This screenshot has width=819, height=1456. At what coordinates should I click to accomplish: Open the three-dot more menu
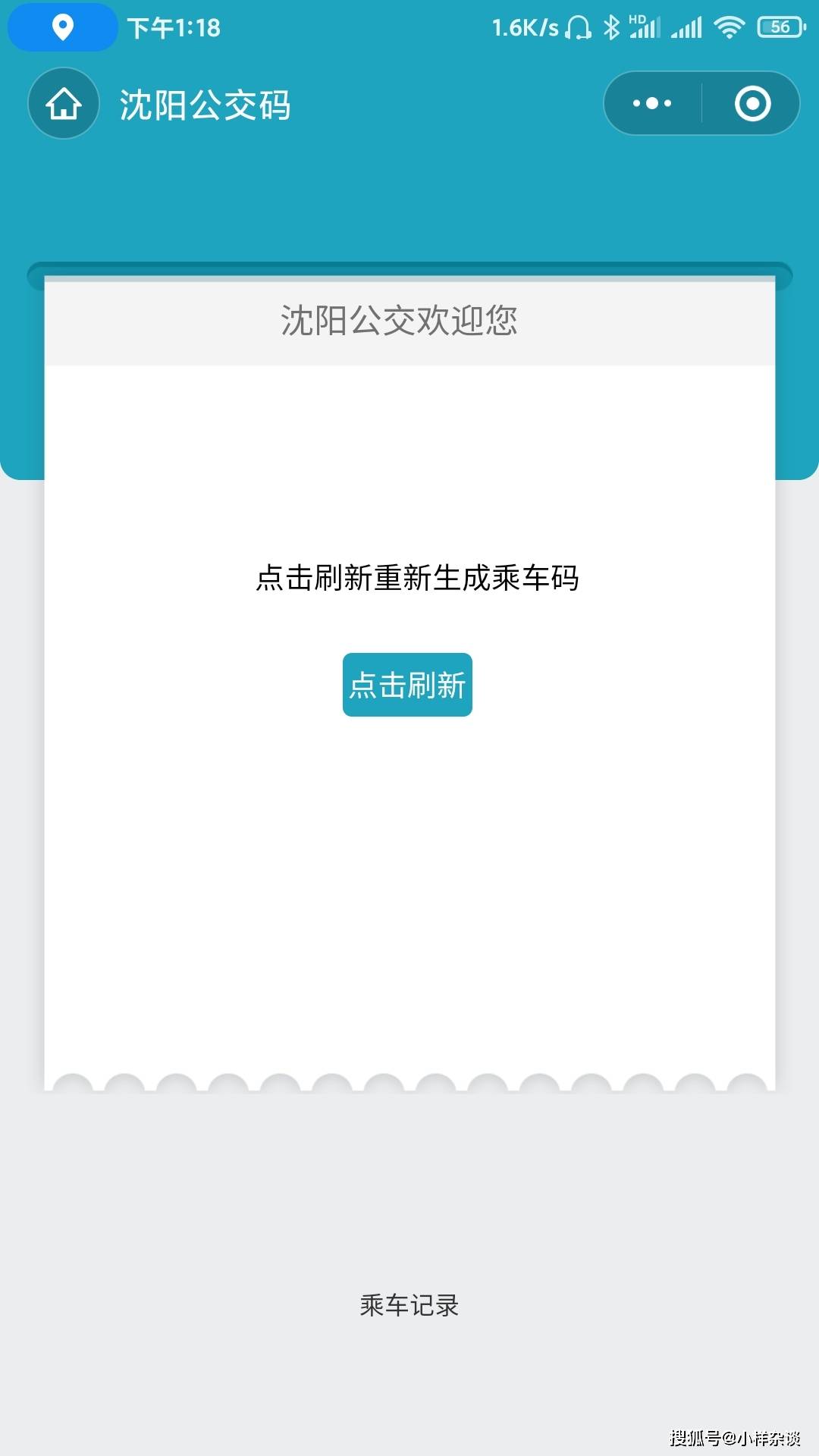click(x=652, y=103)
